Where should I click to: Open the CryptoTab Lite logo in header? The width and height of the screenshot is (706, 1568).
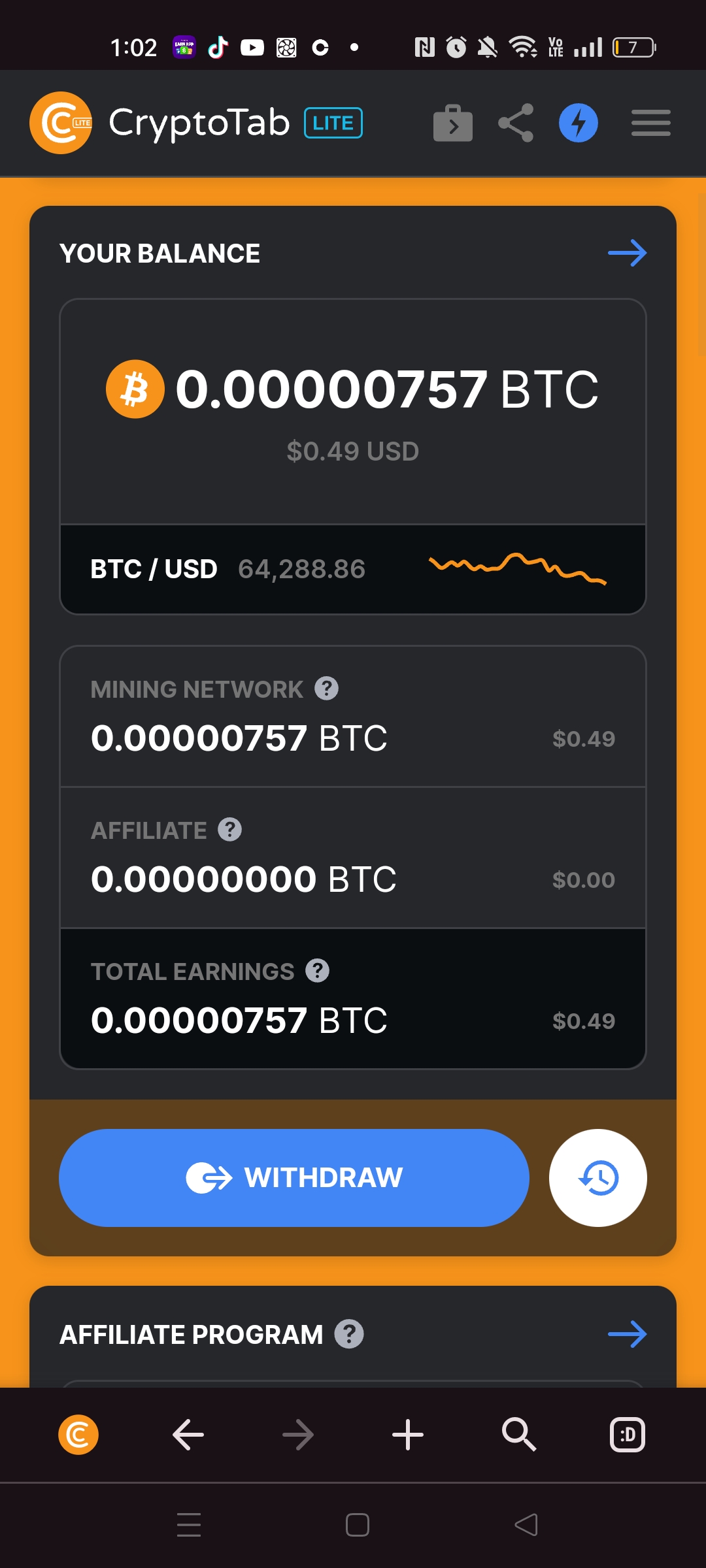coord(61,123)
